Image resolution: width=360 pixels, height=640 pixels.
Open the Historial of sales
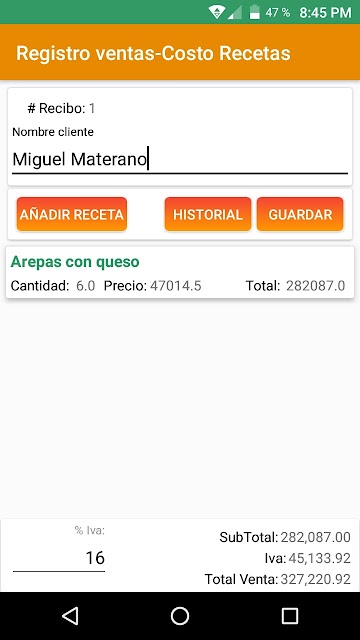pyautogui.click(x=208, y=214)
